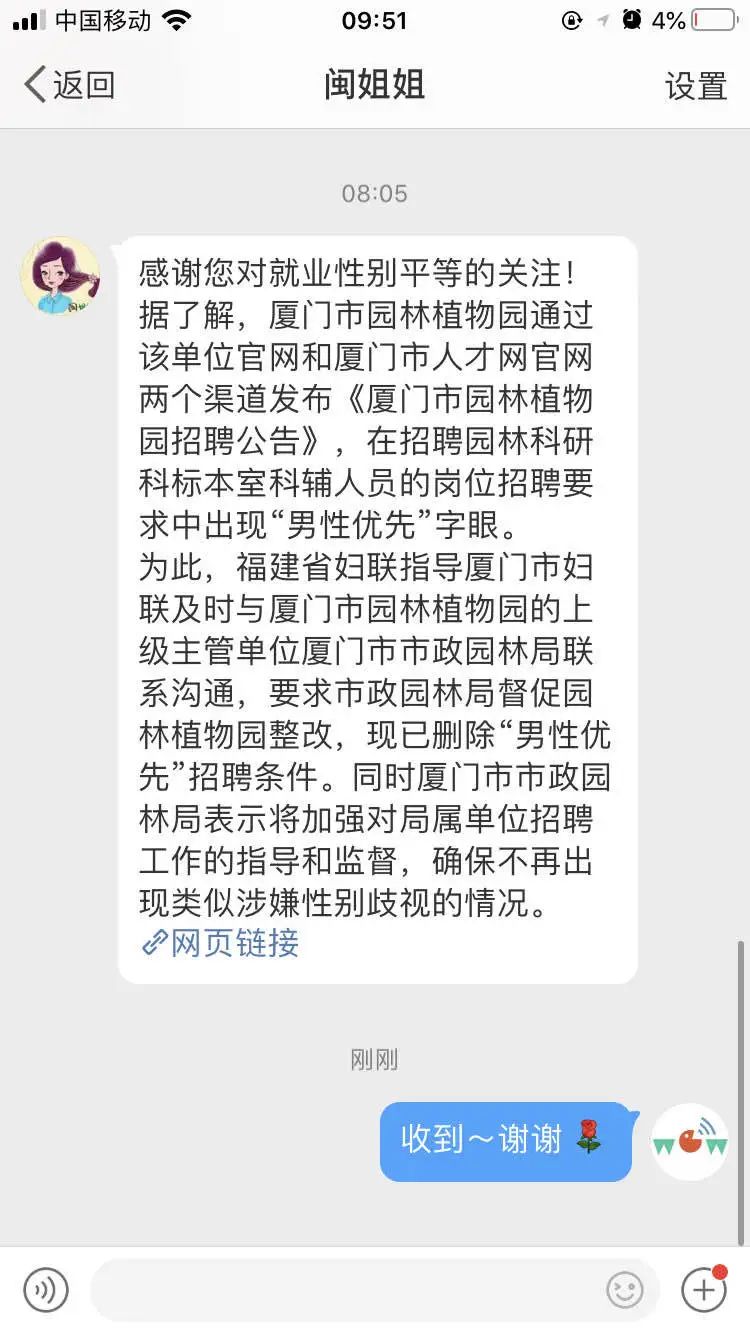750x1334 pixels.
Task: Open the plus attachment menu
Action: [x=703, y=1290]
